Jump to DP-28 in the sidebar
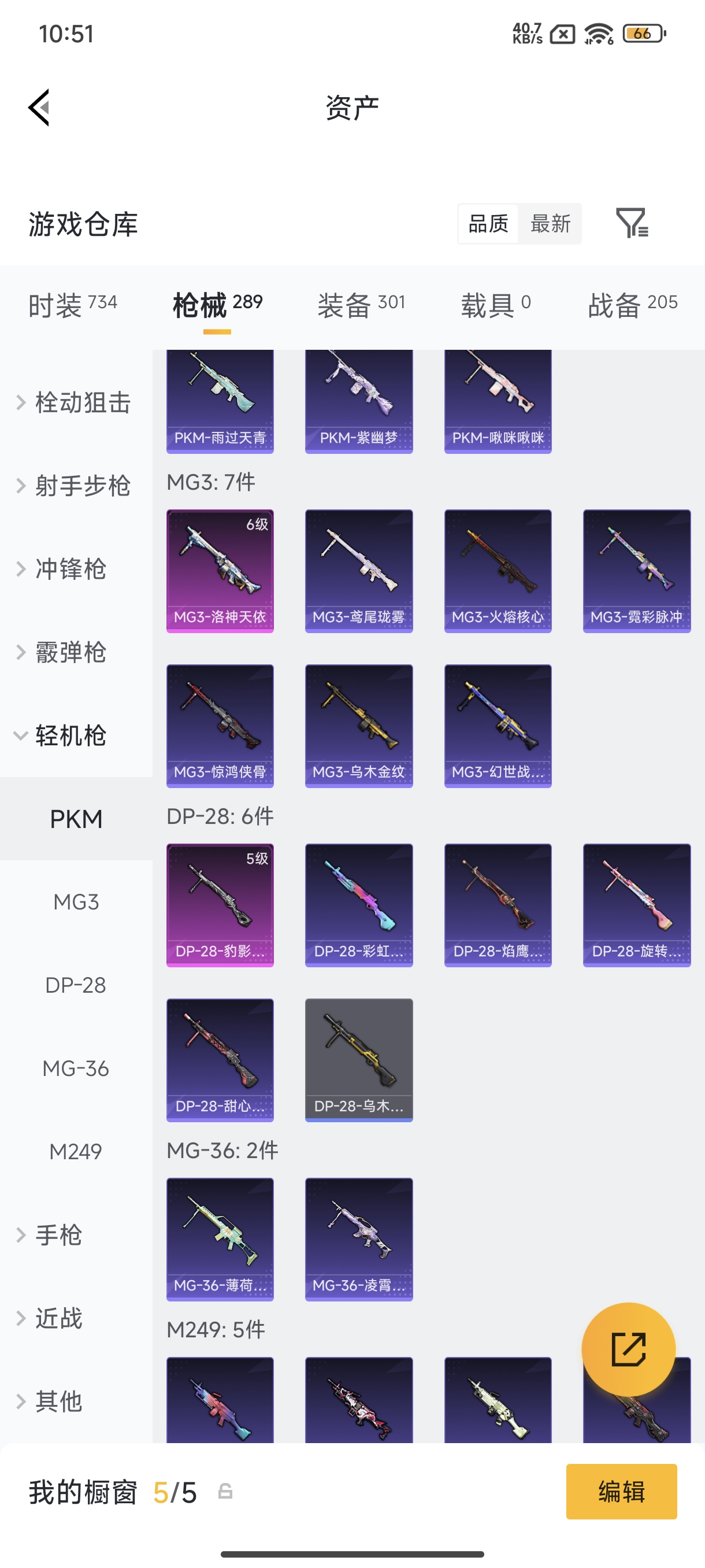Screen dimensions: 705x1568 click(x=76, y=985)
